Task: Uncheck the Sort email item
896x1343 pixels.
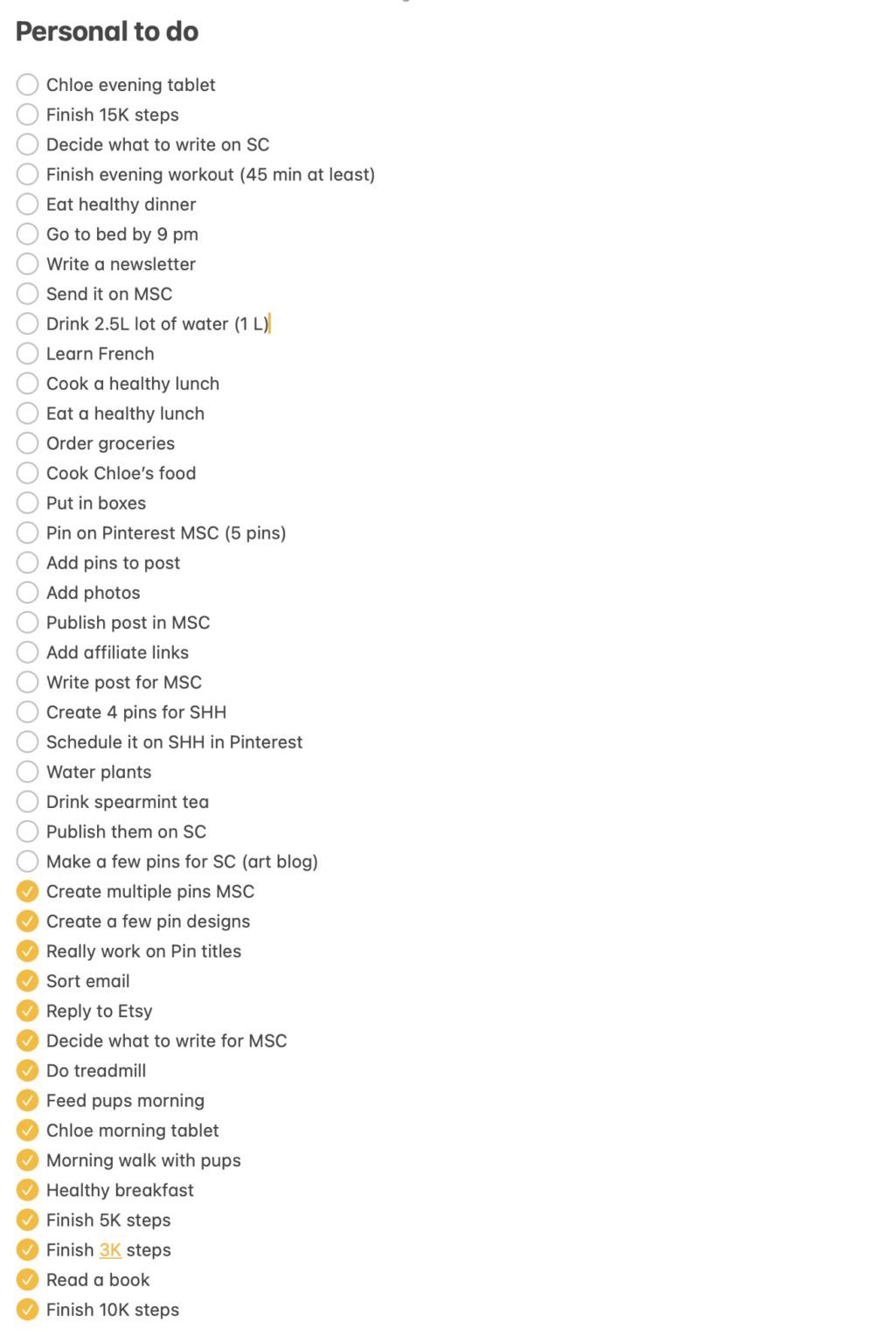Action: coord(28,981)
